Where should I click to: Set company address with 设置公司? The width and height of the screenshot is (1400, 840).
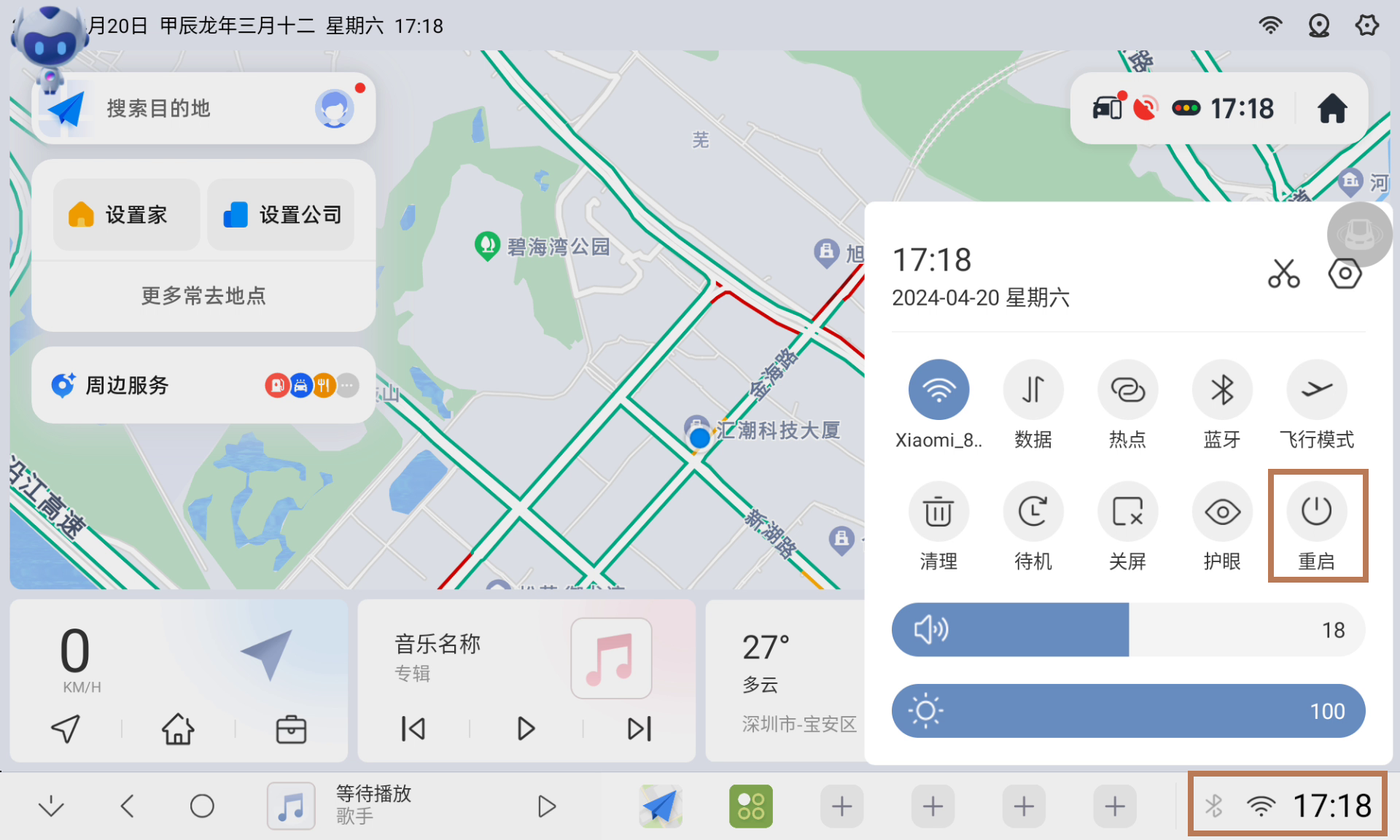pyautogui.click(x=281, y=214)
